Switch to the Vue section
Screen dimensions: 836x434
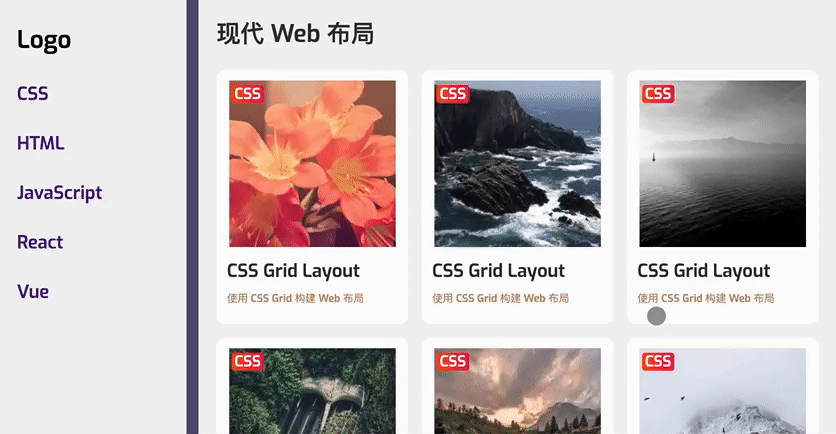pos(33,292)
